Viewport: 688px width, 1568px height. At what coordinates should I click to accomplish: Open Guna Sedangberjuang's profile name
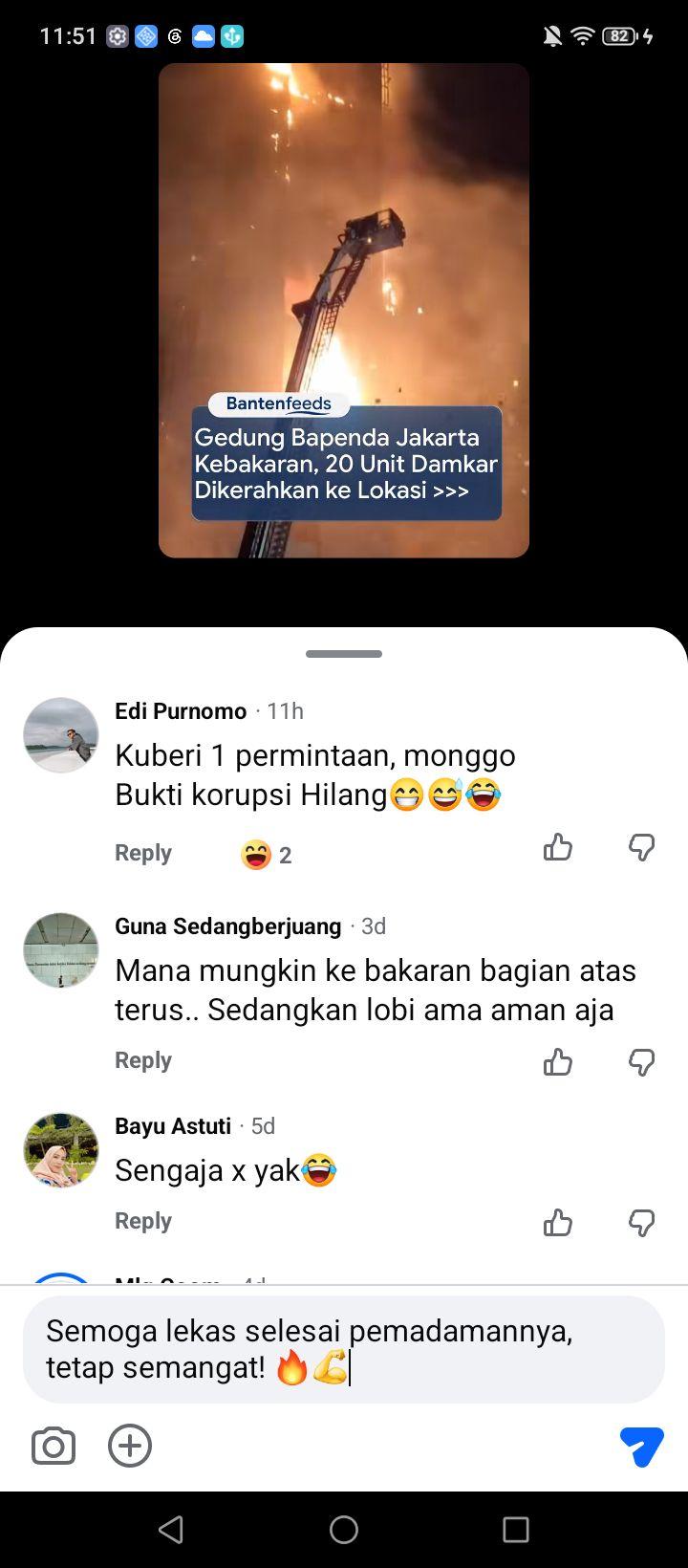tap(228, 926)
